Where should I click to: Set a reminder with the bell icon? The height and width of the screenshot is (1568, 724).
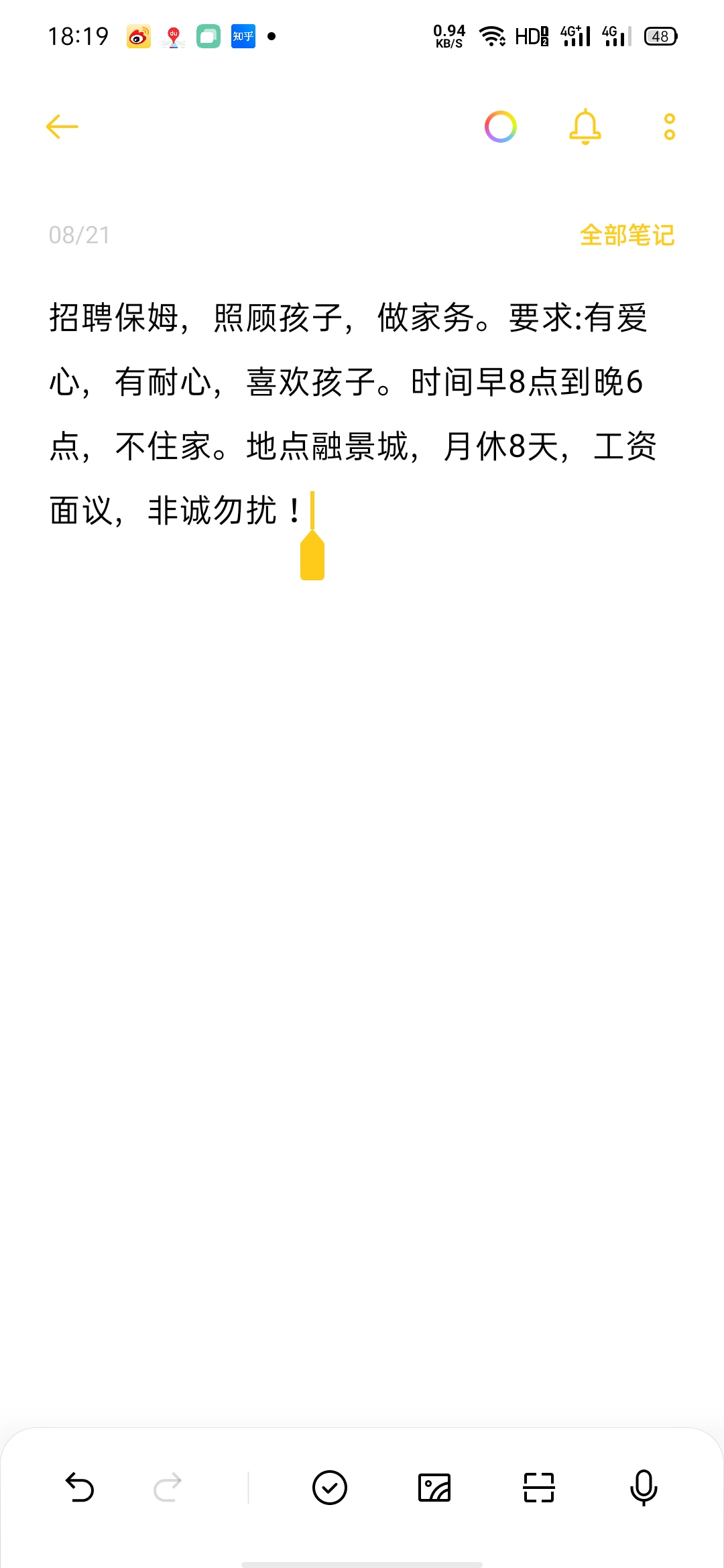click(x=585, y=127)
